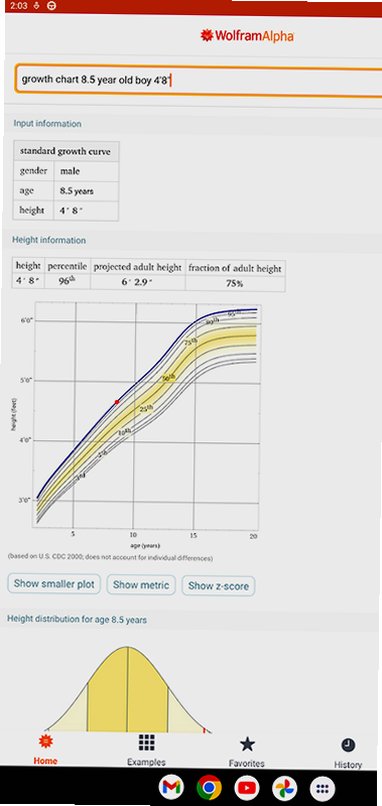Viewport: 382px width, 806px height.
Task: Show smaller plot of the growth chart
Action: tap(54, 584)
